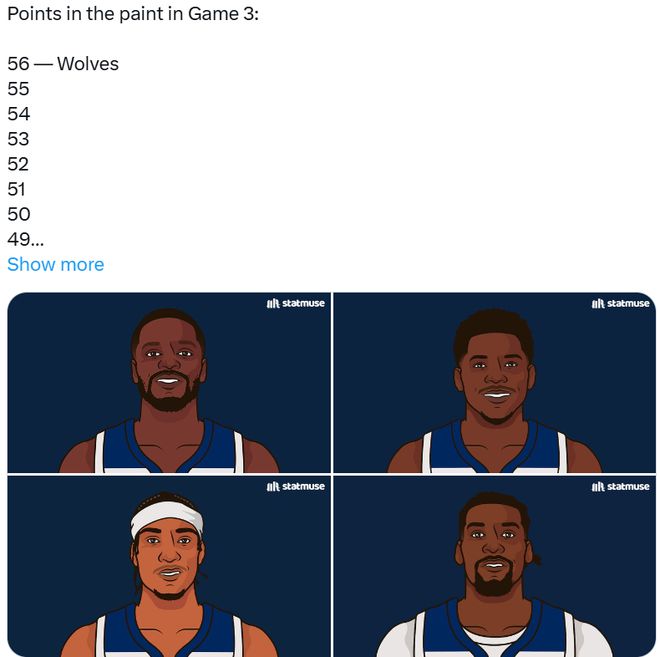Screen dimensions: 660x657
Task: Open the second attached player image
Action: pyautogui.click(x=494, y=382)
